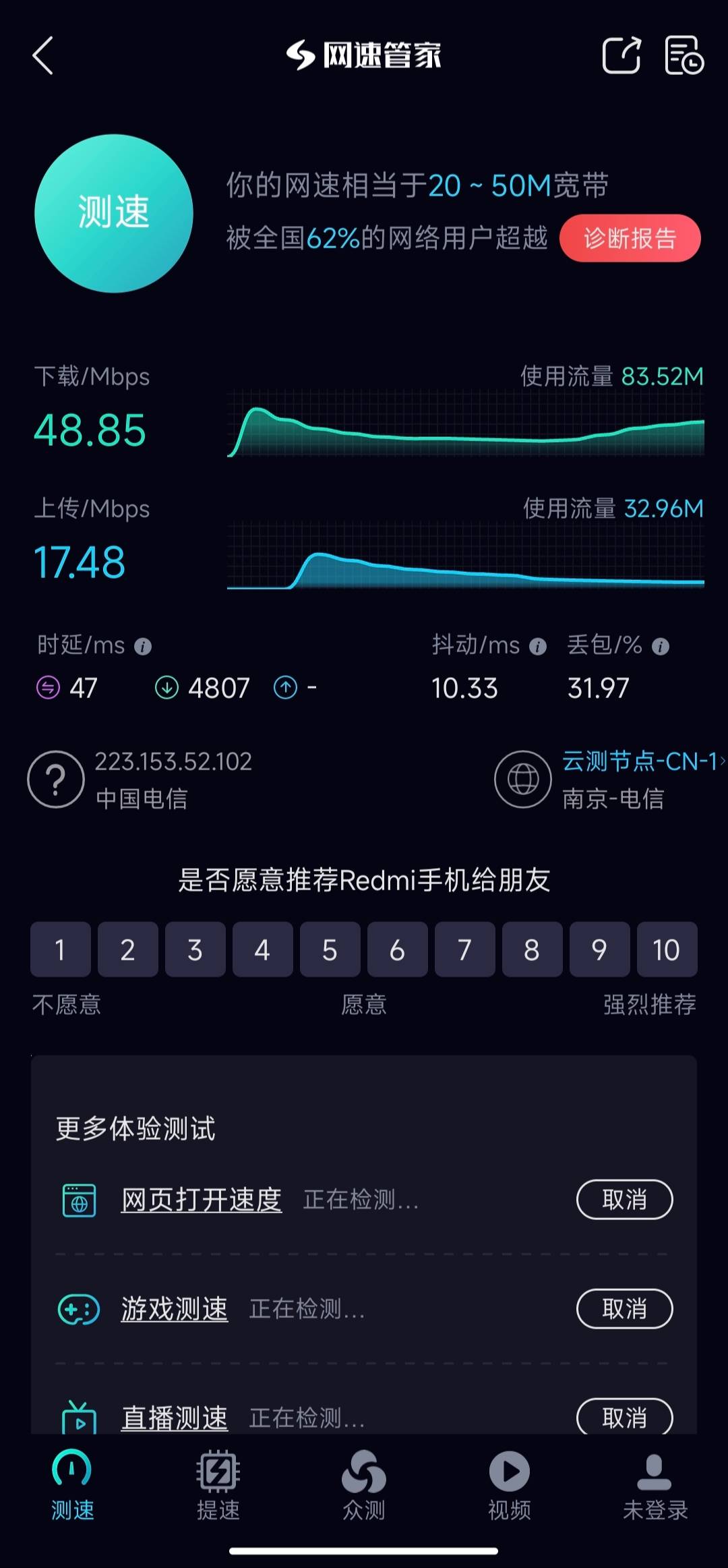Choose score 5 for recommending Redmi

click(x=330, y=950)
